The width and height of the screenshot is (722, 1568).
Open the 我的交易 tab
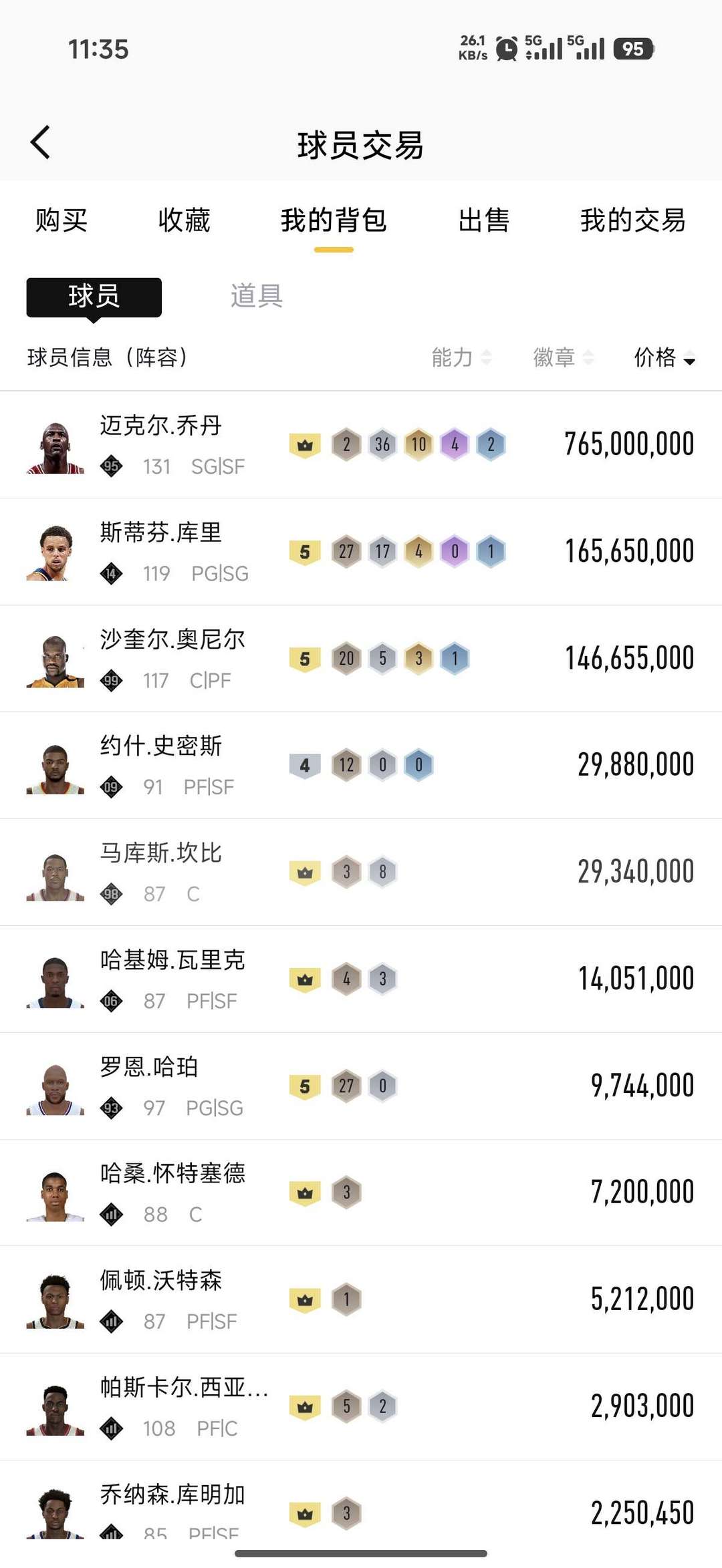632,220
